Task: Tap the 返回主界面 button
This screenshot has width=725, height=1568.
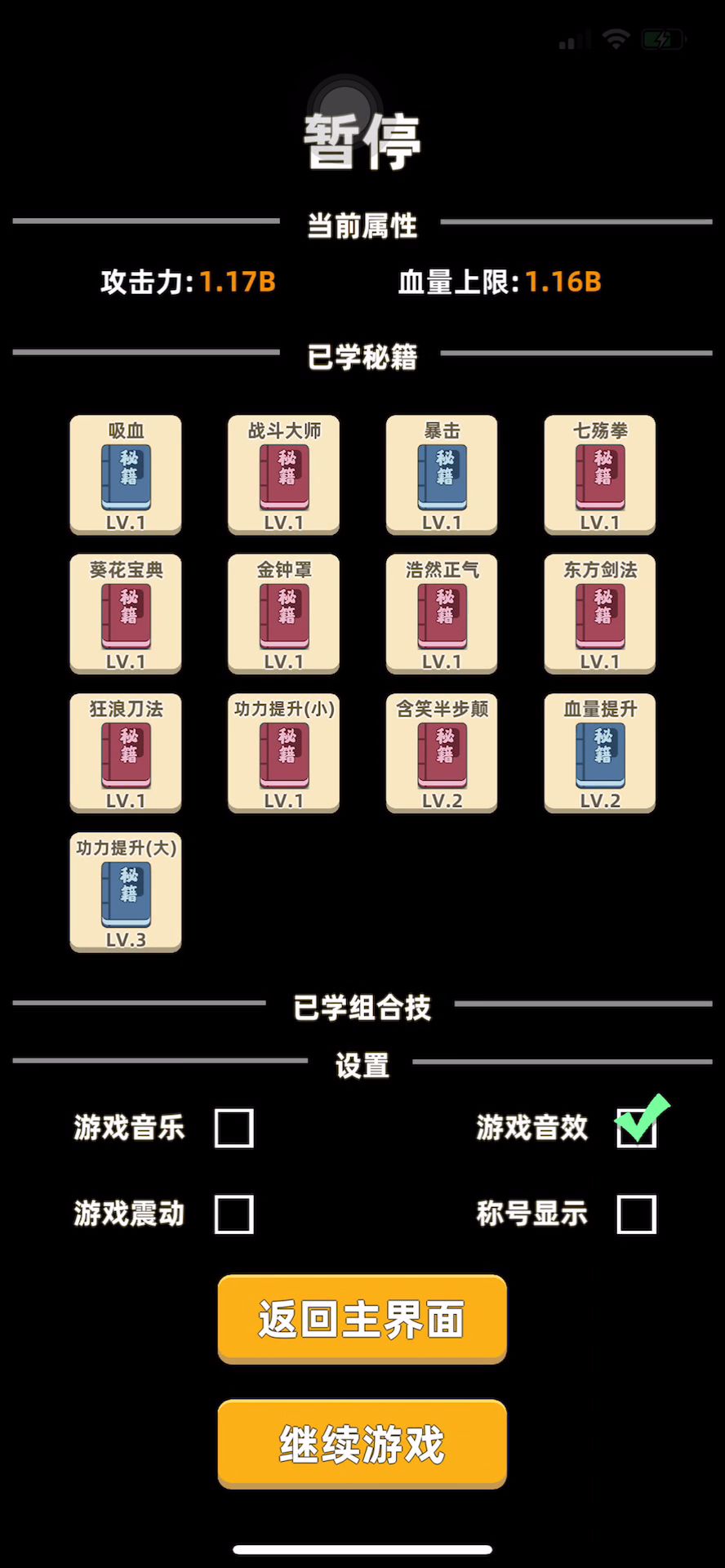Action: pyautogui.click(x=362, y=1319)
